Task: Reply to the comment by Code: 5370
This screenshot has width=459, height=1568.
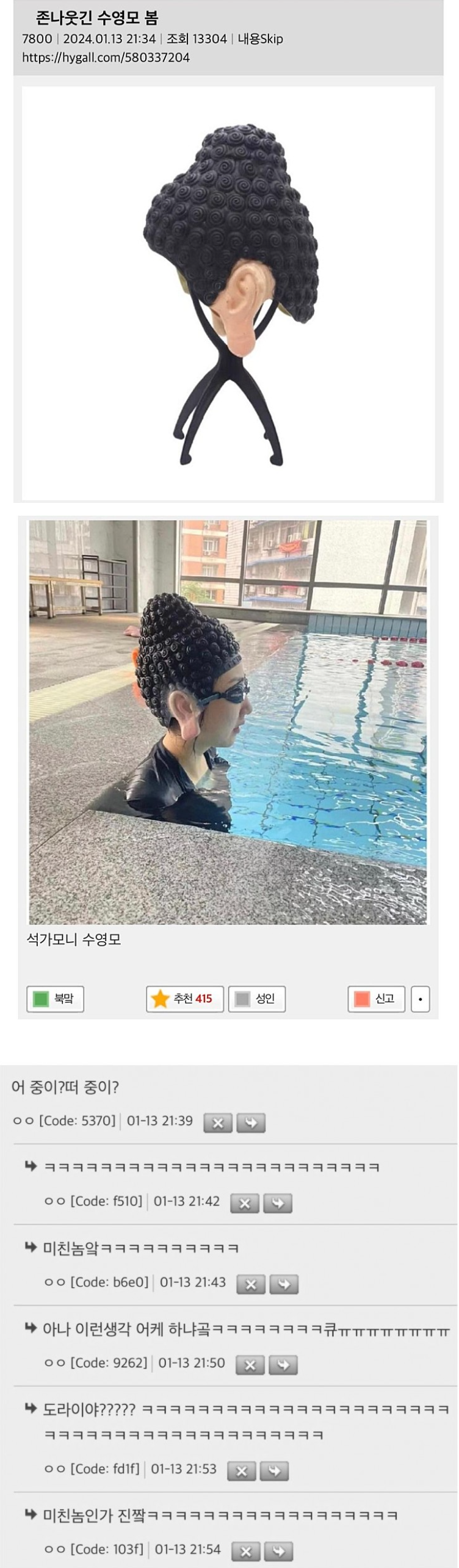Action: 251,1122
